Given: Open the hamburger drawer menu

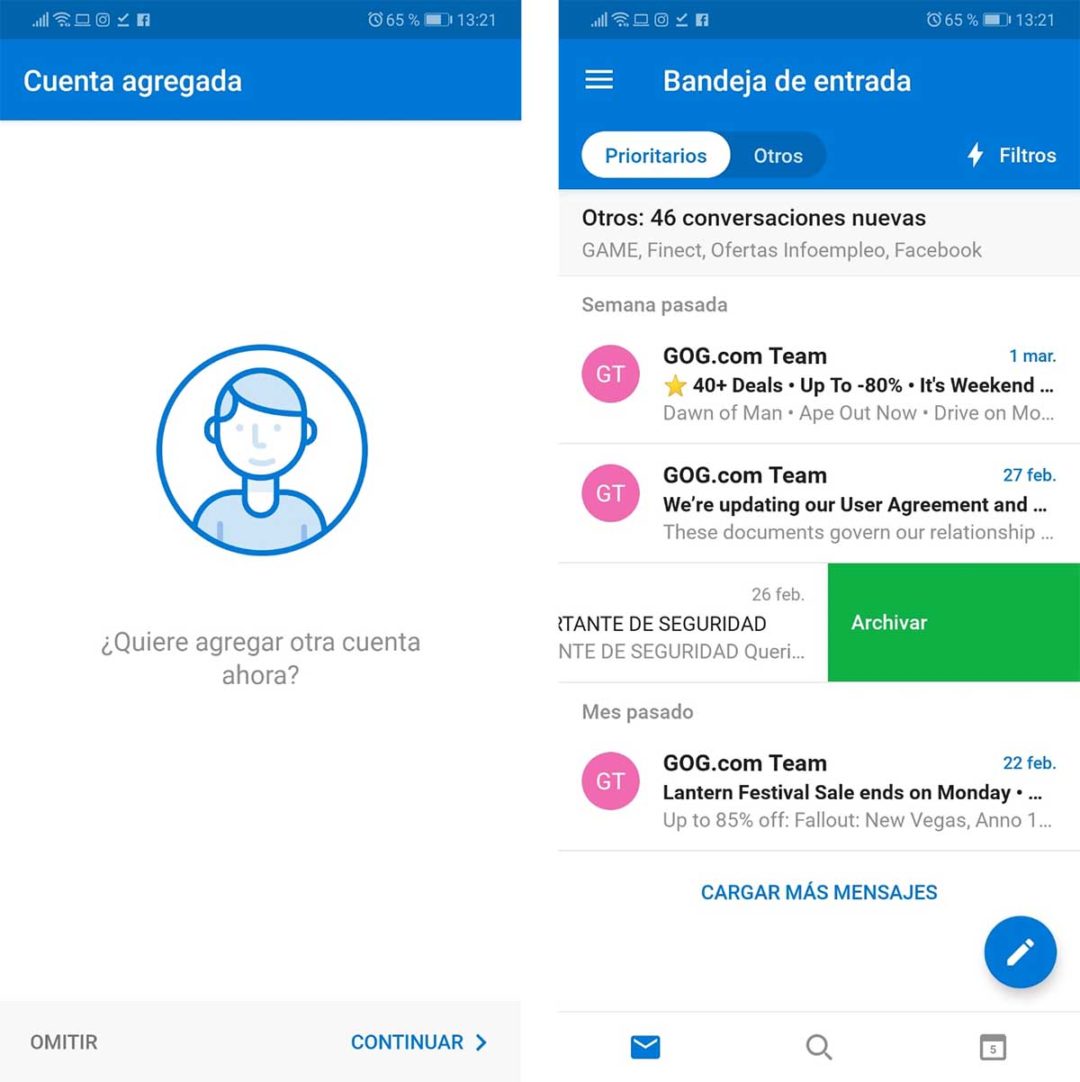Looking at the screenshot, I should coord(599,80).
